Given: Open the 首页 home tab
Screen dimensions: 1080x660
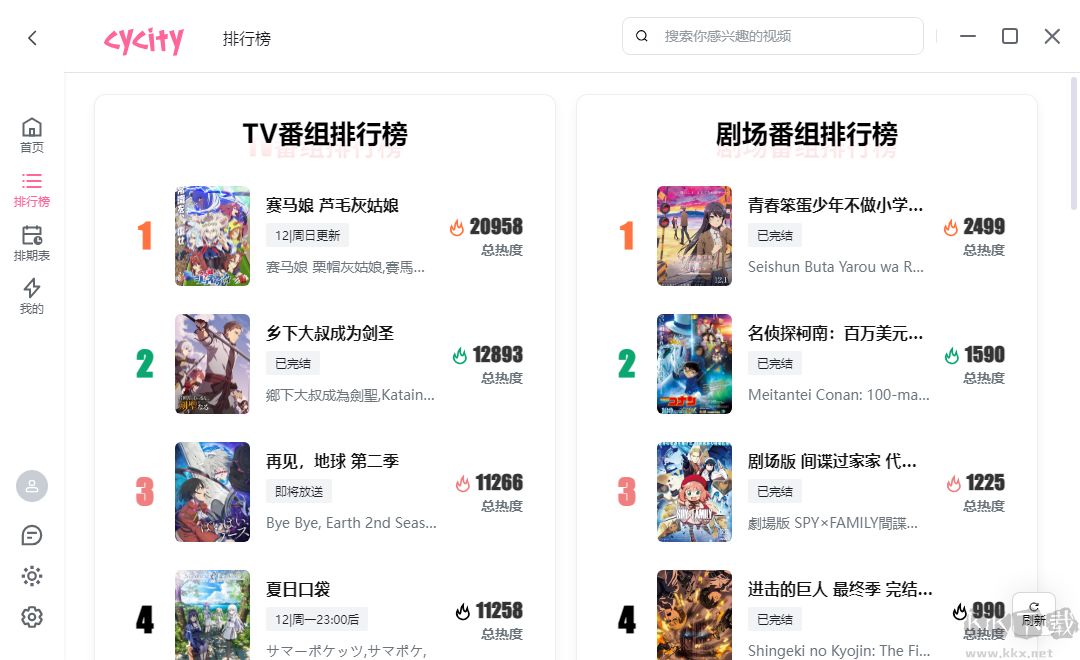Looking at the screenshot, I should click(32, 135).
